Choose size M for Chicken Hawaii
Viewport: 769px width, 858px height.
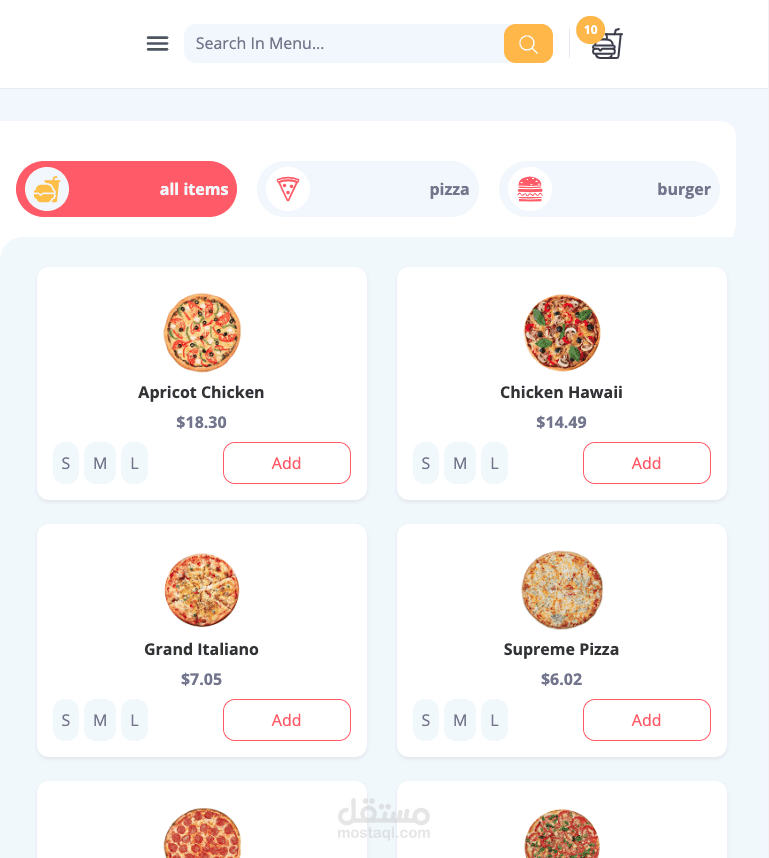coord(460,463)
